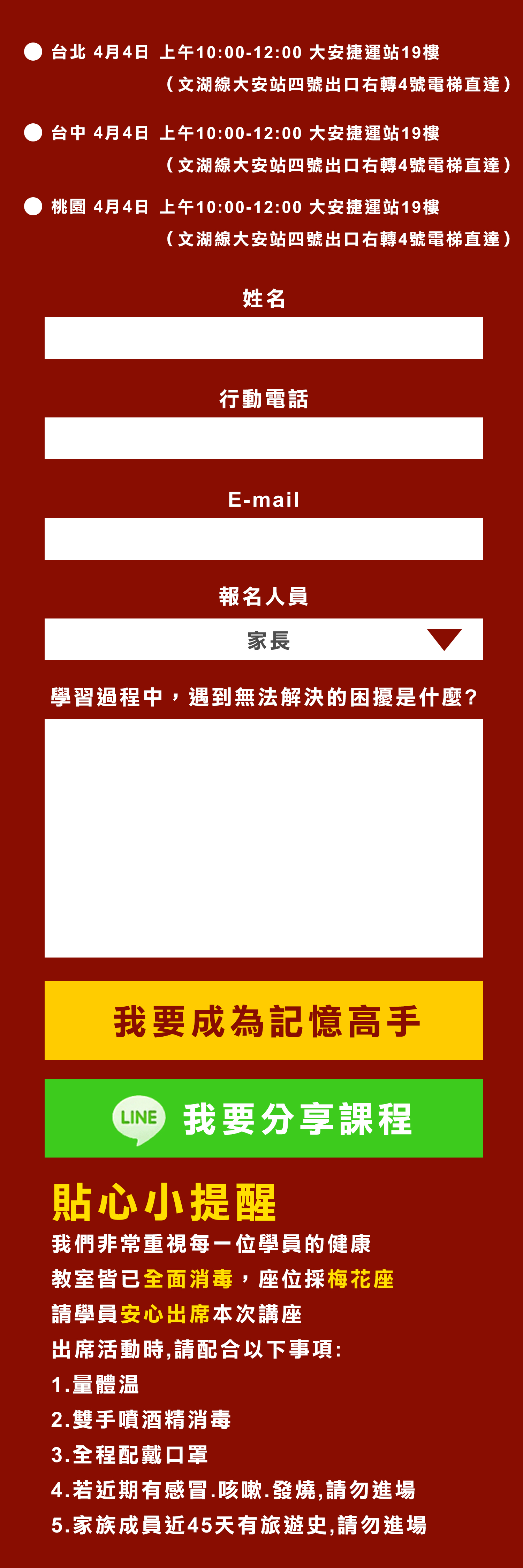Select the 台北 4月4日 session option
Screen dimensions: 523x1568
click(x=33, y=52)
